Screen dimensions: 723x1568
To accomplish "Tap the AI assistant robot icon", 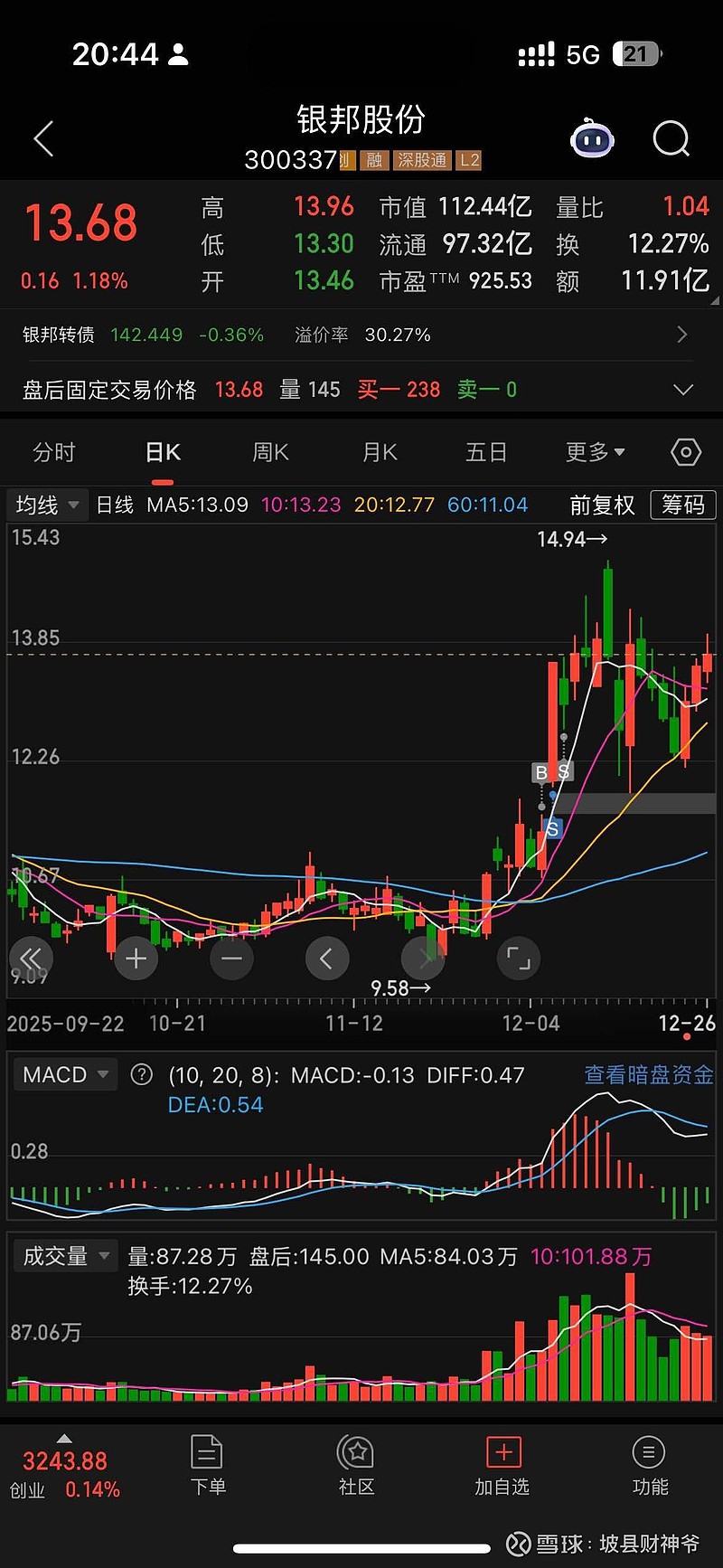I will 592,137.
